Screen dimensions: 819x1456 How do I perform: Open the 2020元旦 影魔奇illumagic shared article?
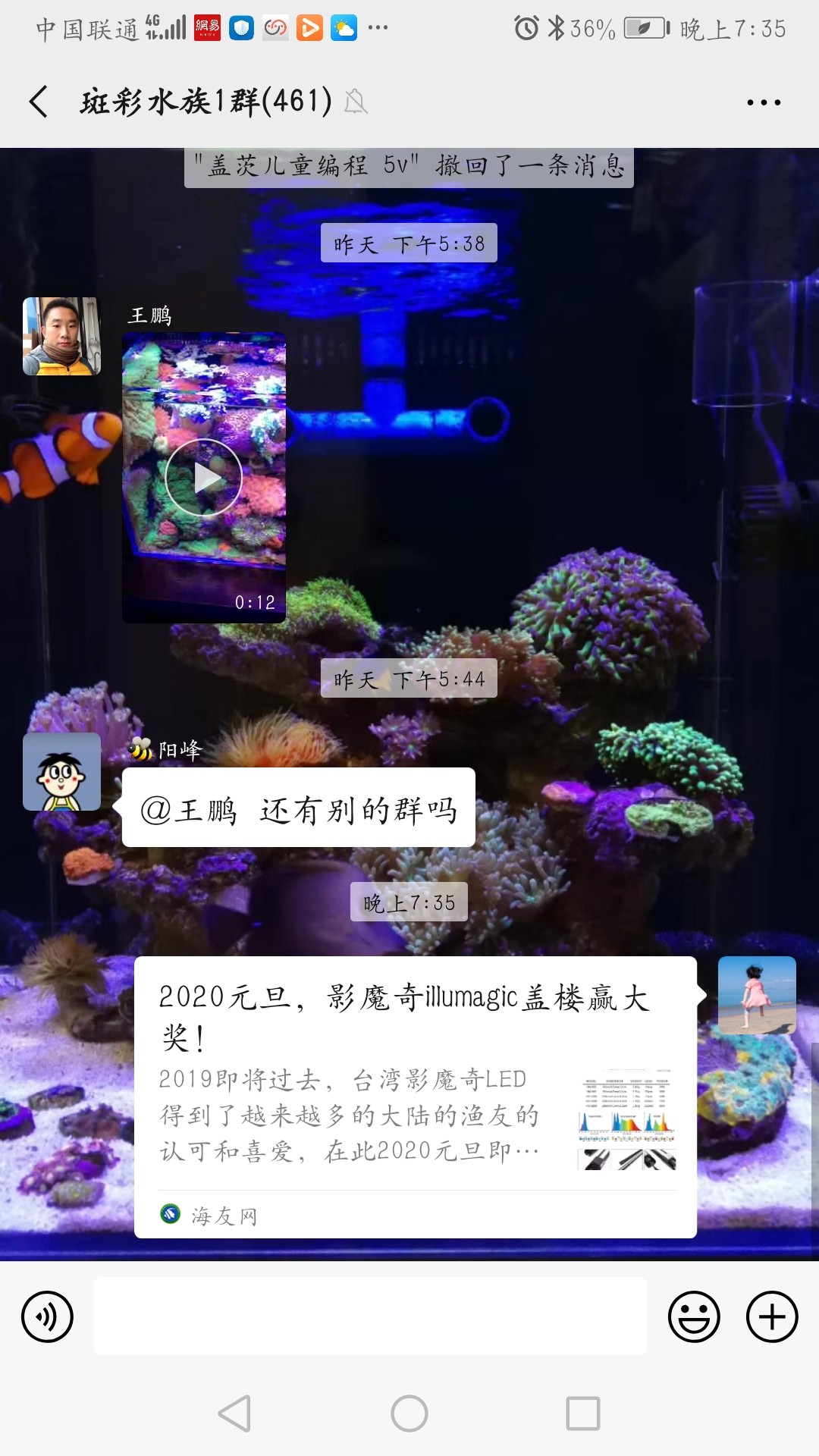click(415, 1096)
